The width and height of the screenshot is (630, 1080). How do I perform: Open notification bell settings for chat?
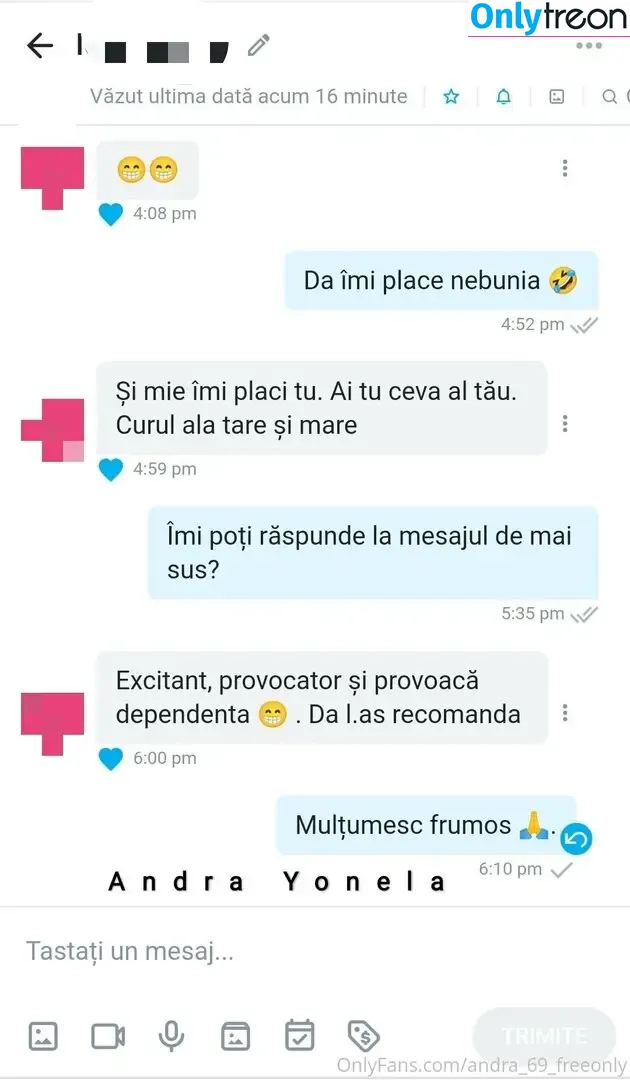(x=504, y=97)
